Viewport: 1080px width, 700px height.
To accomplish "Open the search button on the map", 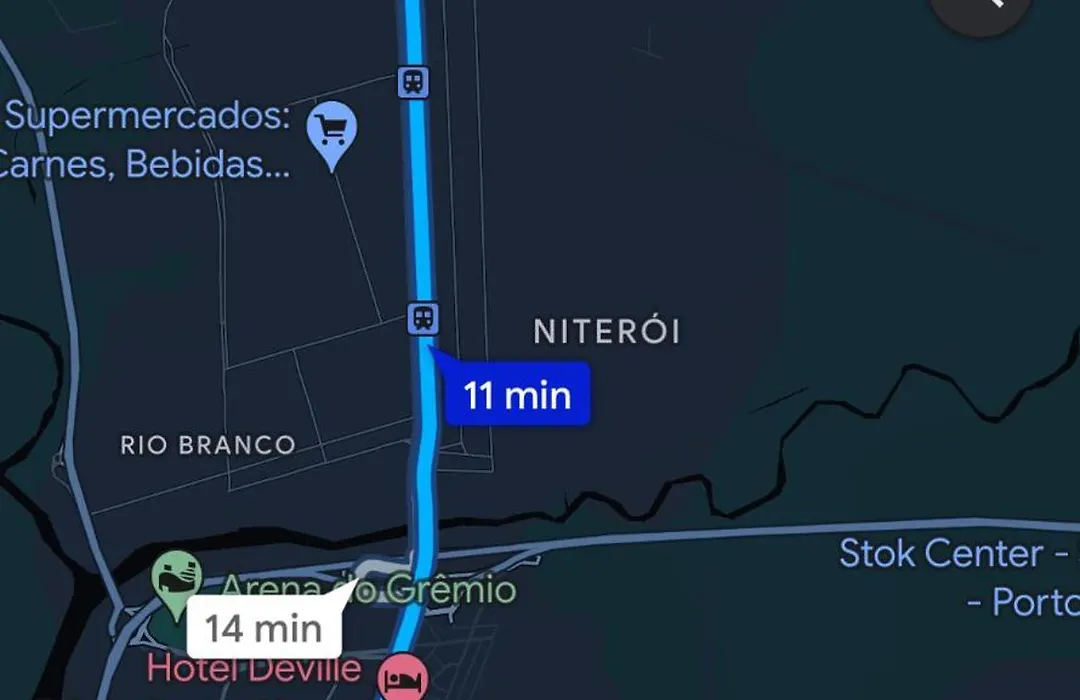I will [x=982, y=8].
